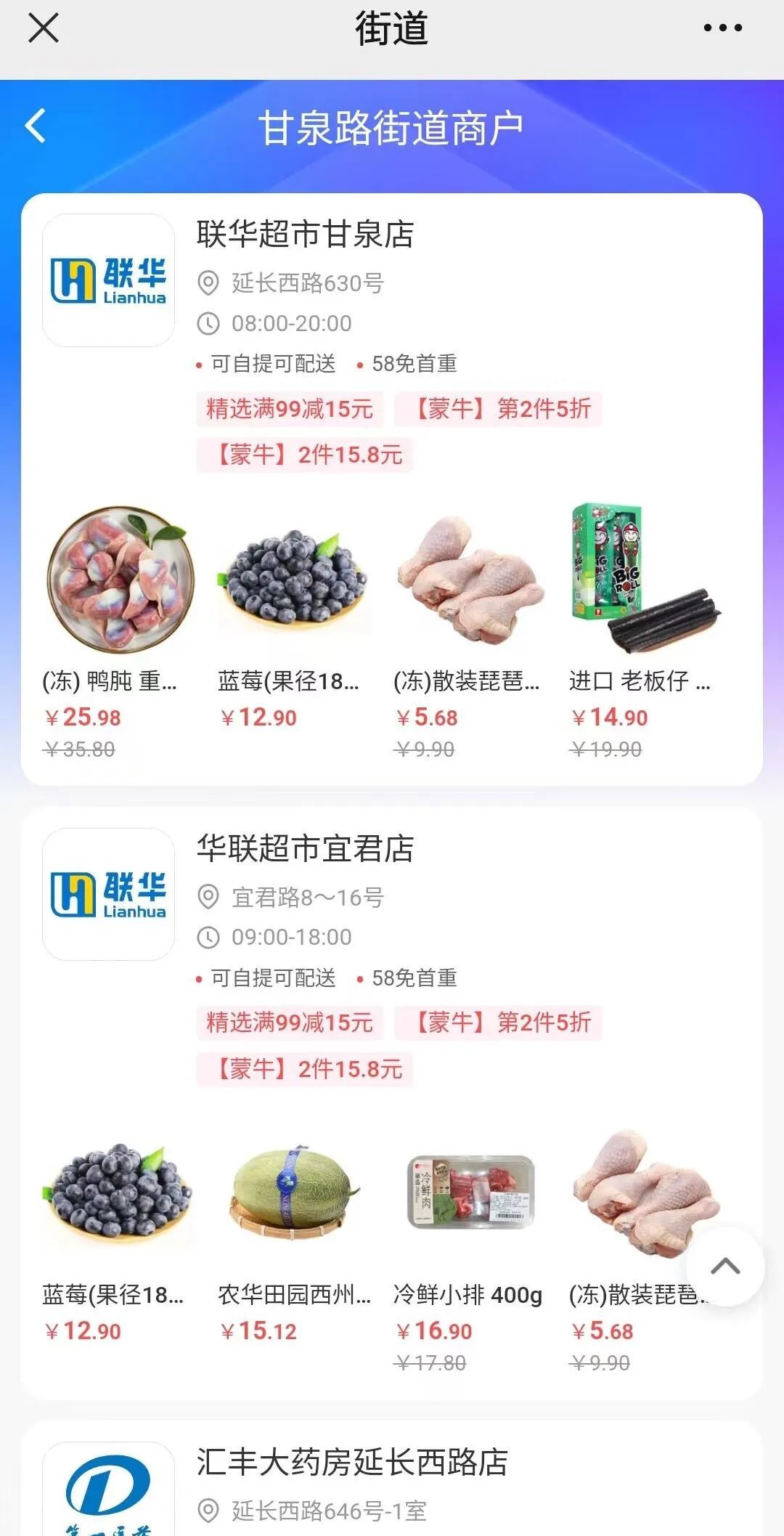Open the 联华超市甘泉店 store
The width and height of the screenshot is (784, 1536).
(305, 235)
